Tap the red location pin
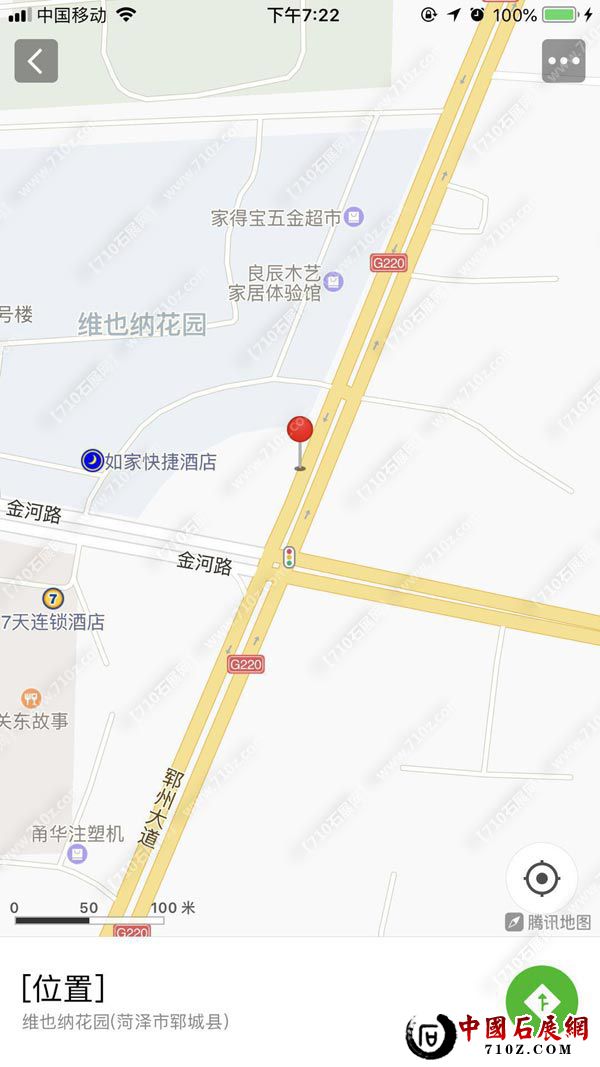This screenshot has height=1067, width=600. 300,432
